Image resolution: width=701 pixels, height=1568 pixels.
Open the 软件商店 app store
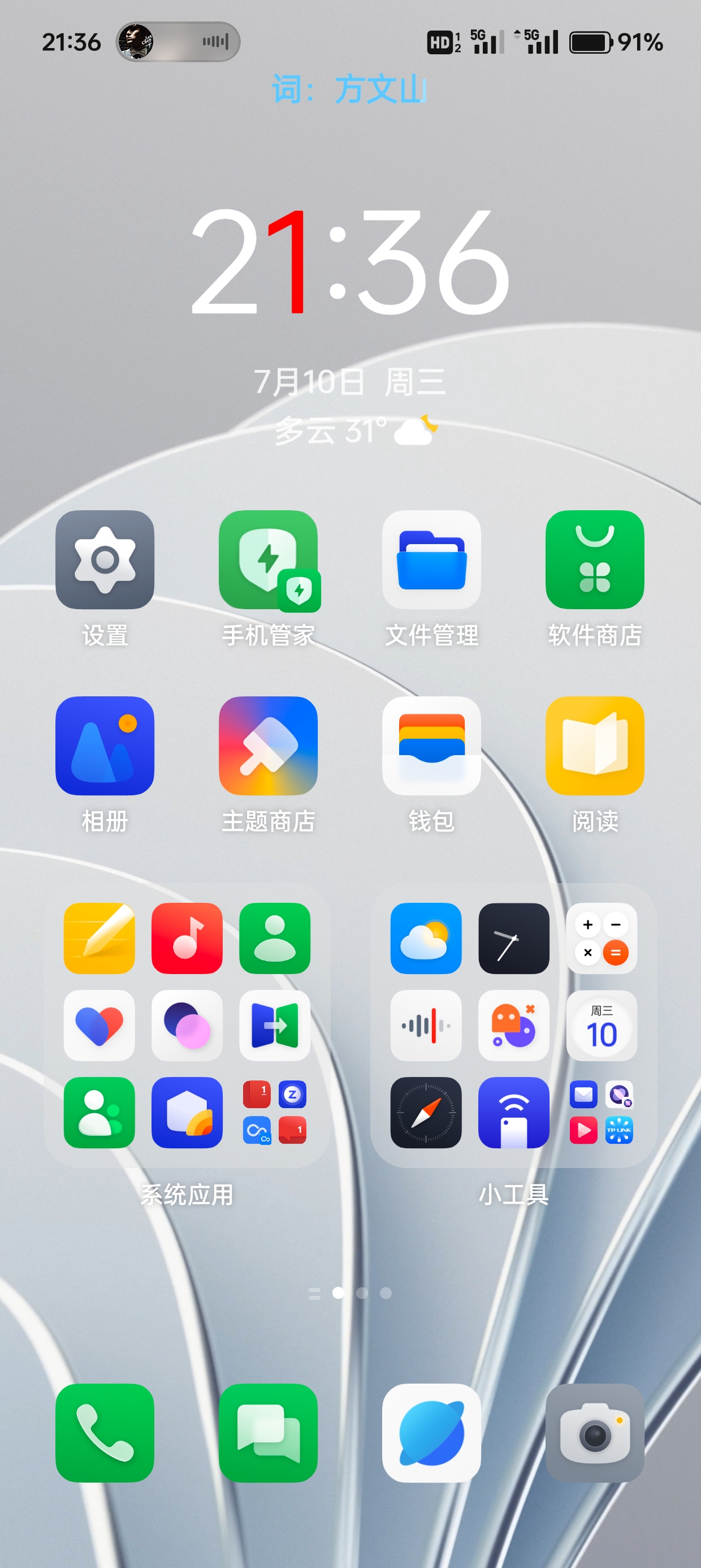point(595,559)
